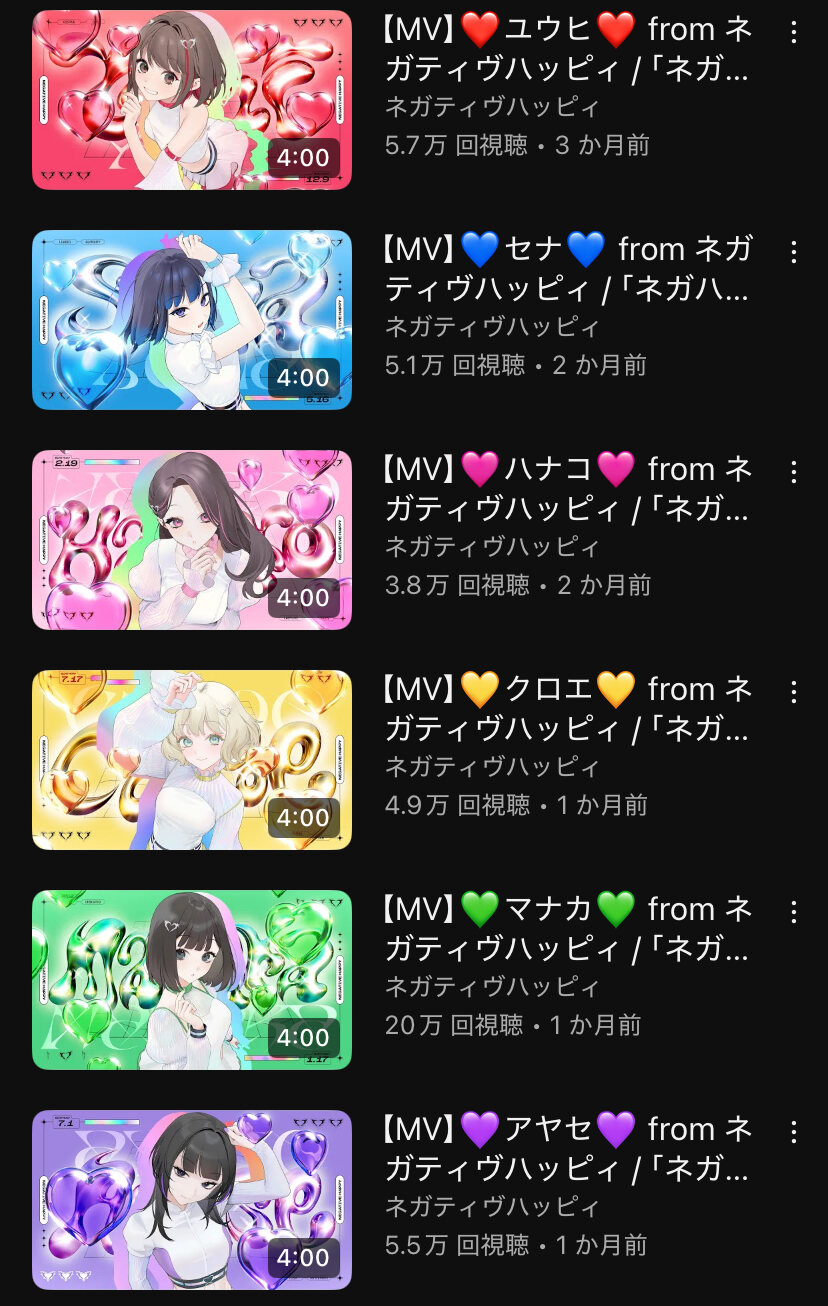
Task: Watch the ハナコ MV video thumbnail
Action: [x=192, y=540]
